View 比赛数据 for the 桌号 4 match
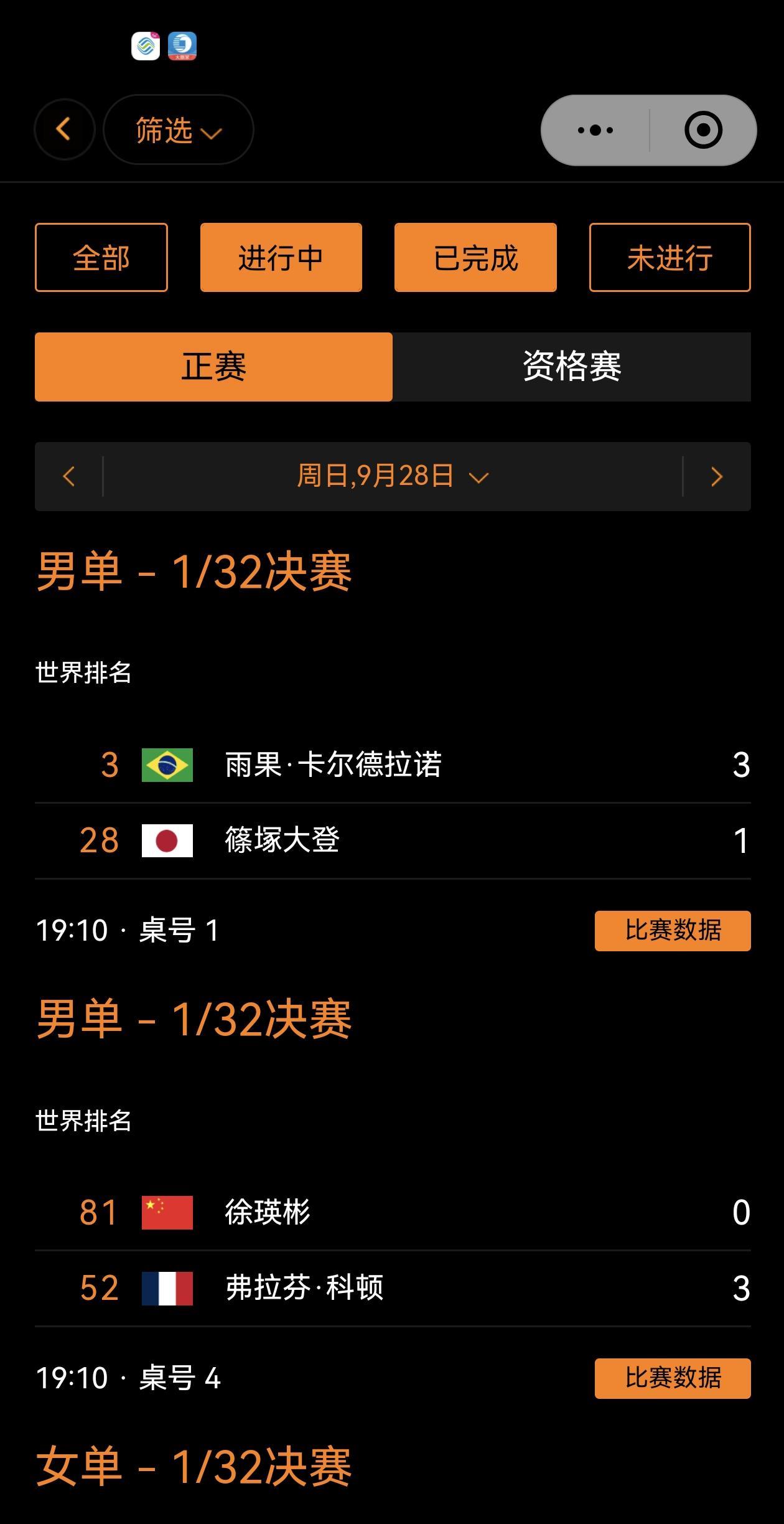Screen dimensions: 784x1524 (x=673, y=1378)
